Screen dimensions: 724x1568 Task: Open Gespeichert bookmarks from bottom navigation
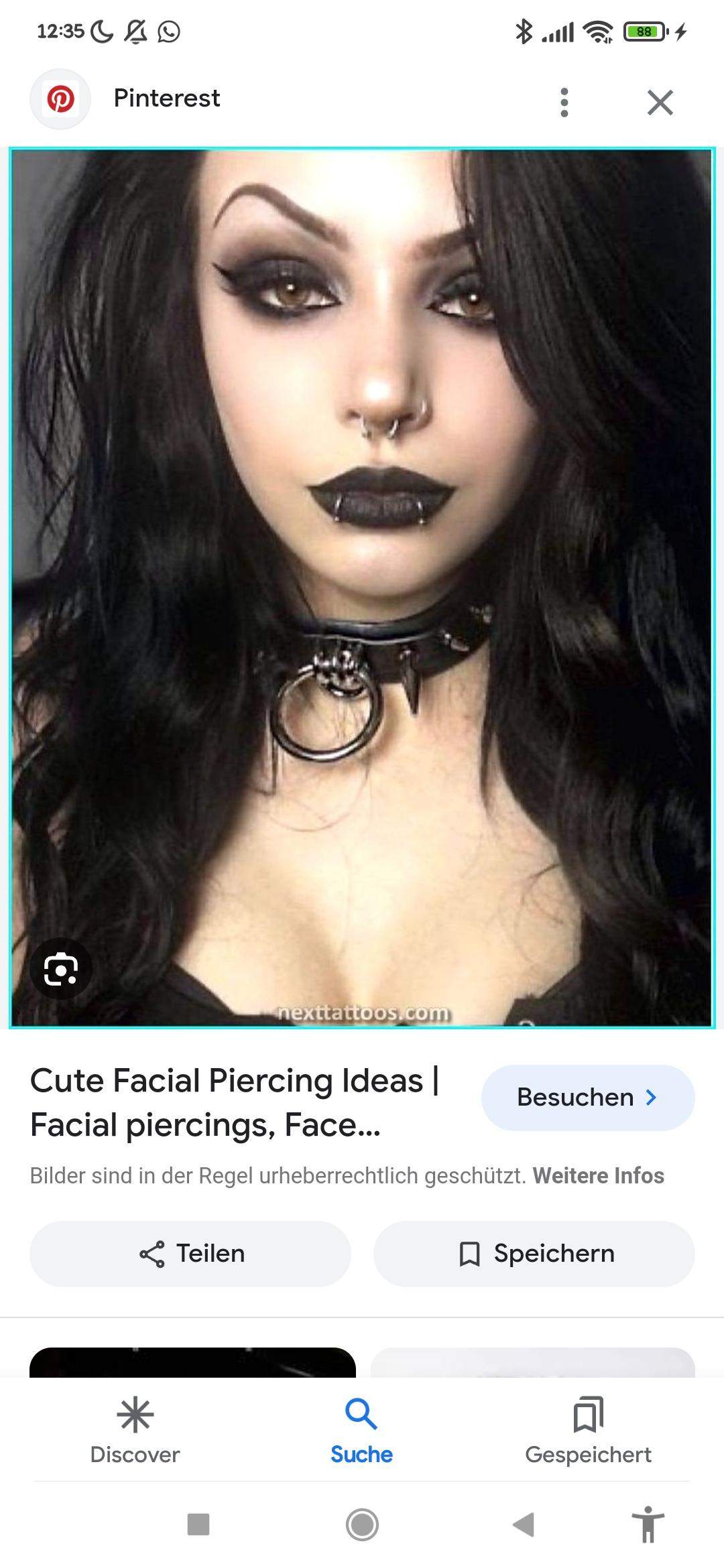[x=589, y=1427]
